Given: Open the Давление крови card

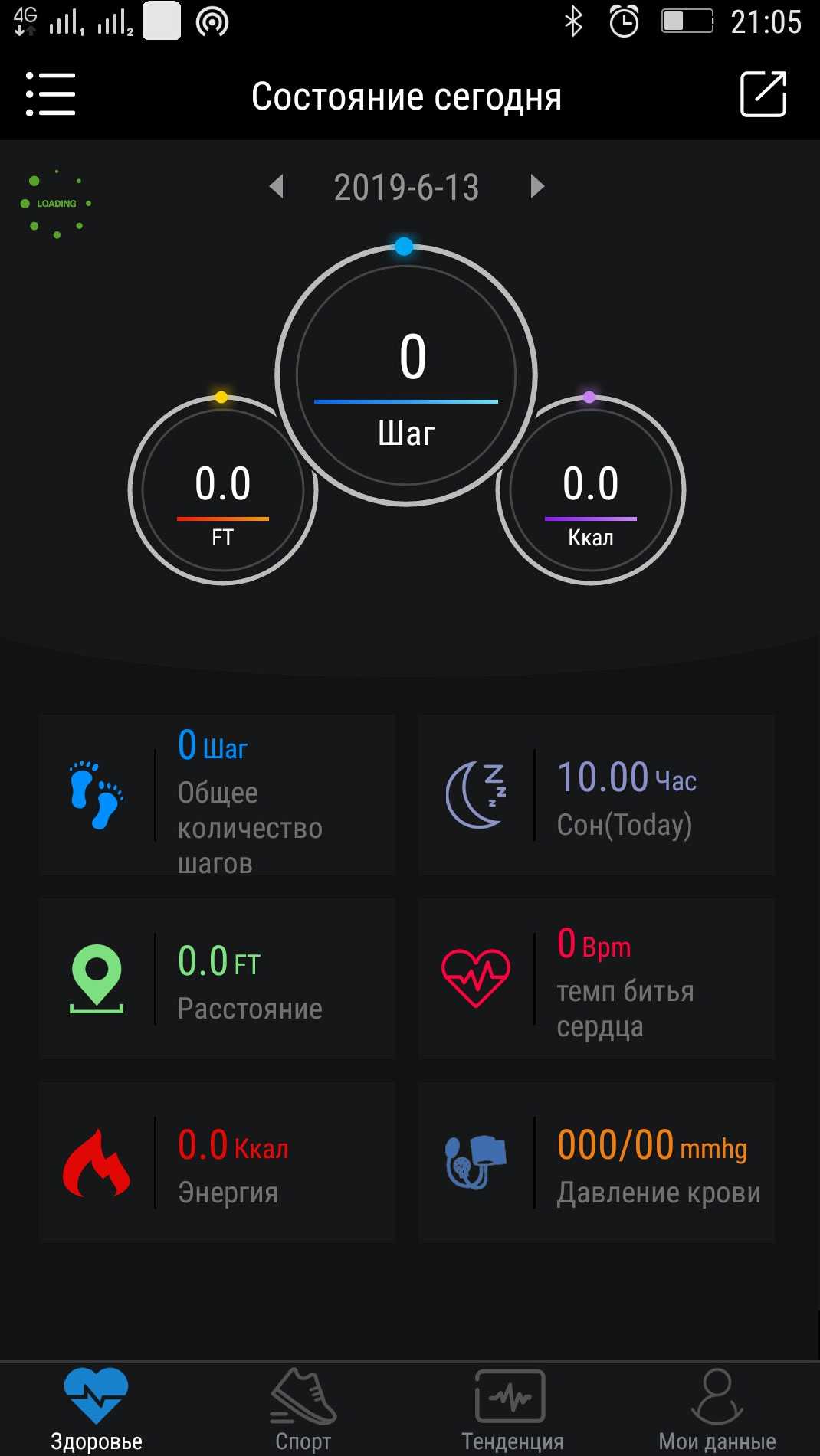Looking at the screenshot, I should click(x=596, y=1162).
